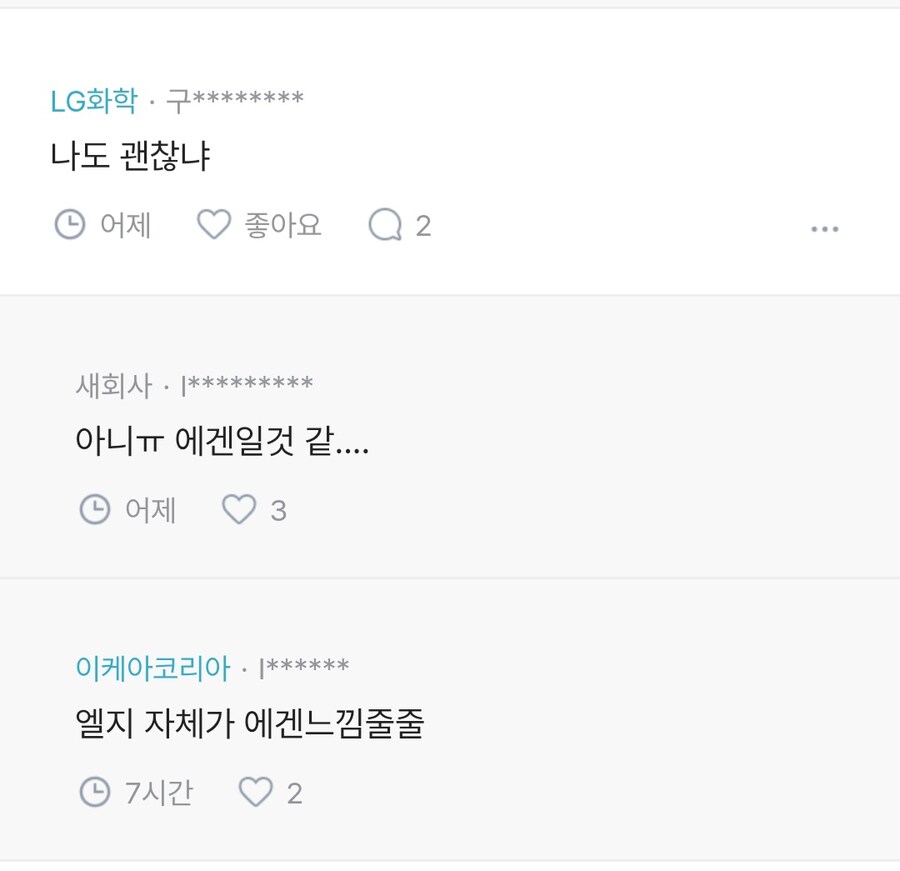Open the LG화학 company link
The image size is (900, 871).
93,100
